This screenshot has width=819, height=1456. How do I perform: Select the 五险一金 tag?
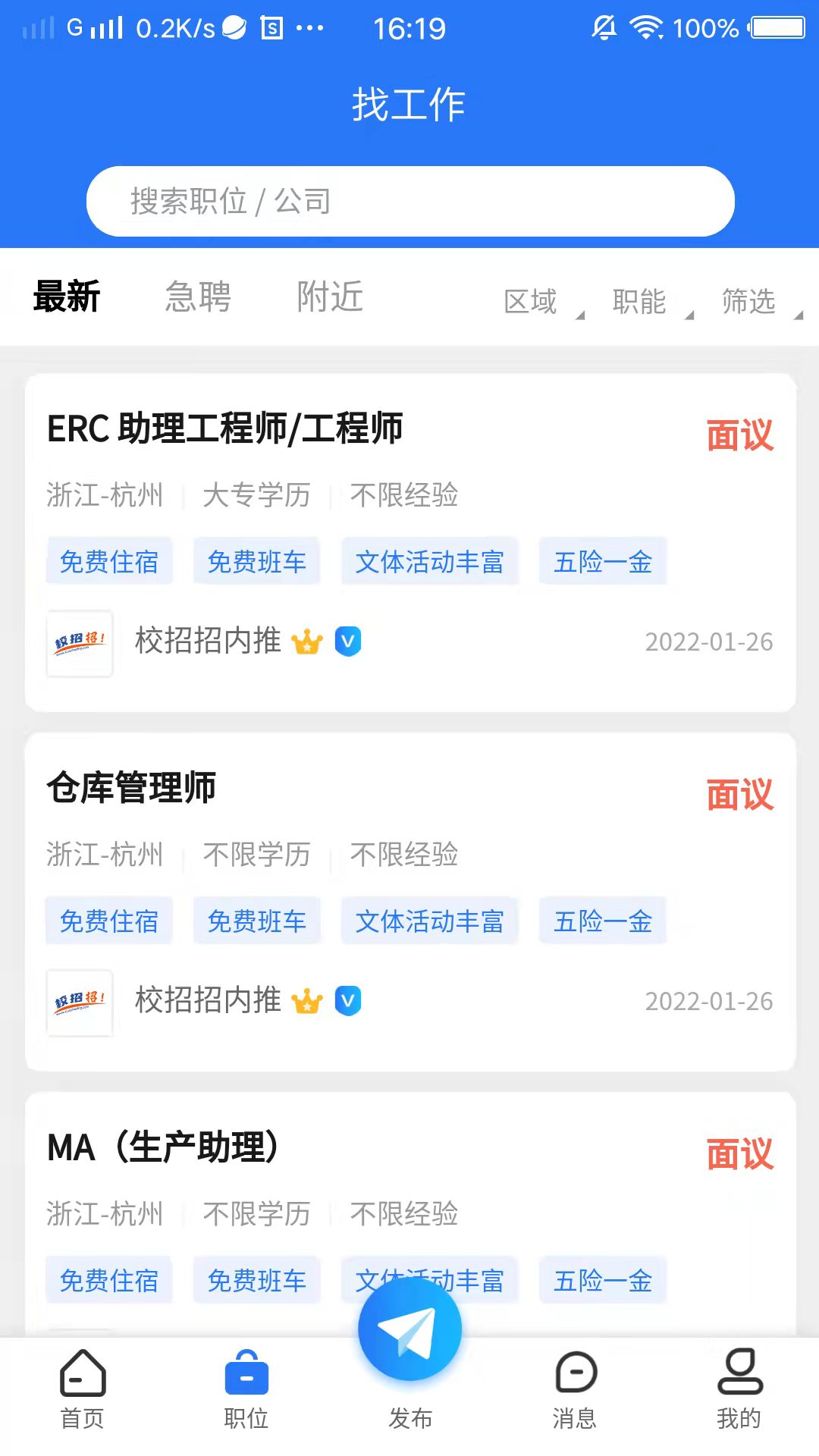[x=602, y=561]
